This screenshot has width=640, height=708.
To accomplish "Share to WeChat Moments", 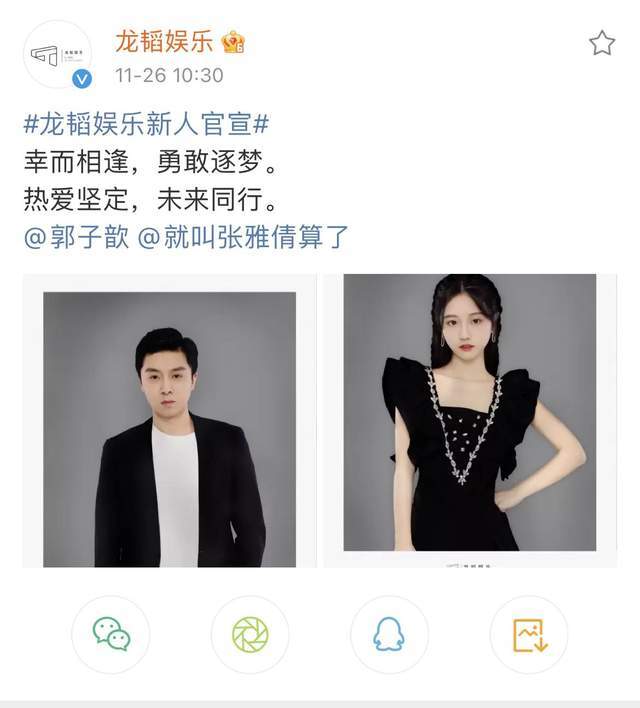I will (x=250, y=634).
